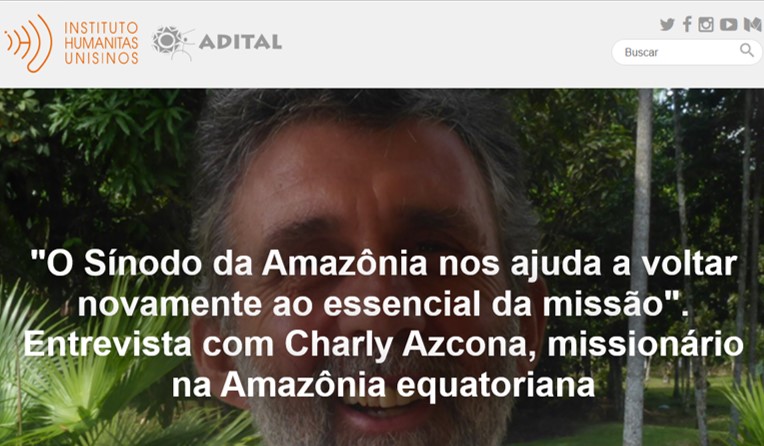Open the ADITAL section link
Image resolution: width=764 pixels, height=446 pixels.
pyautogui.click(x=217, y=42)
